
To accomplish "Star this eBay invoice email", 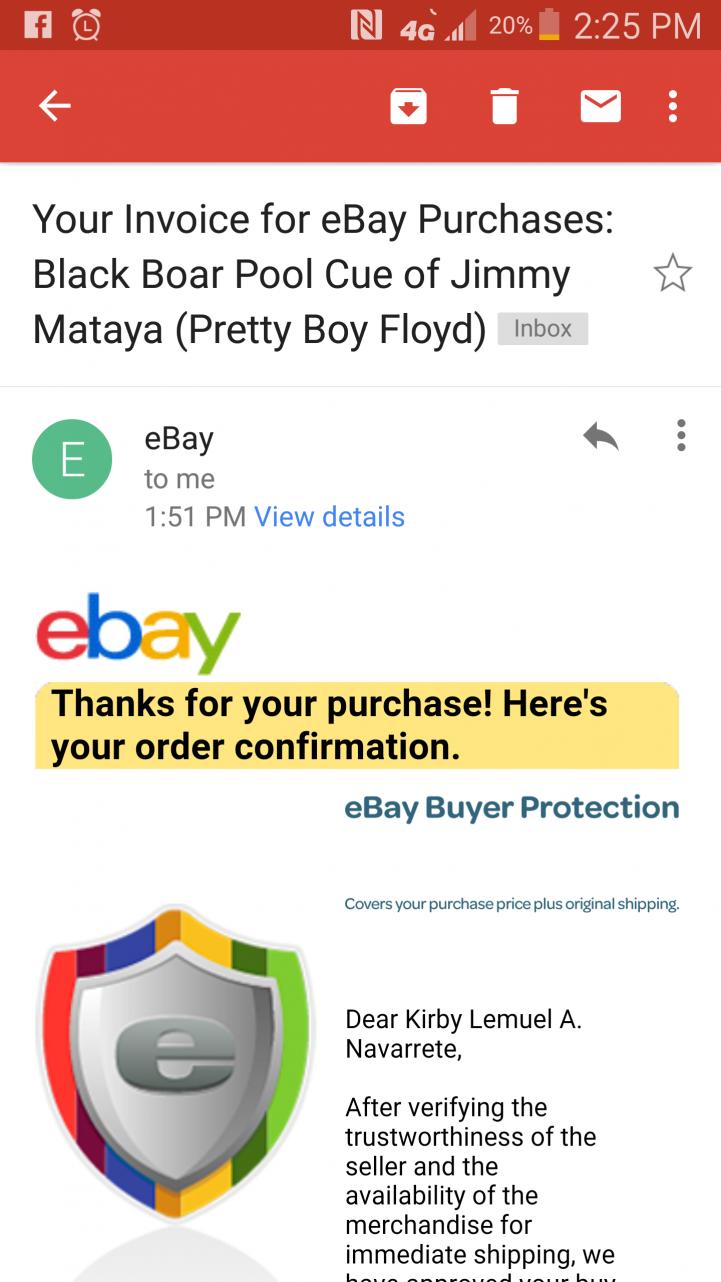I will (x=672, y=273).
